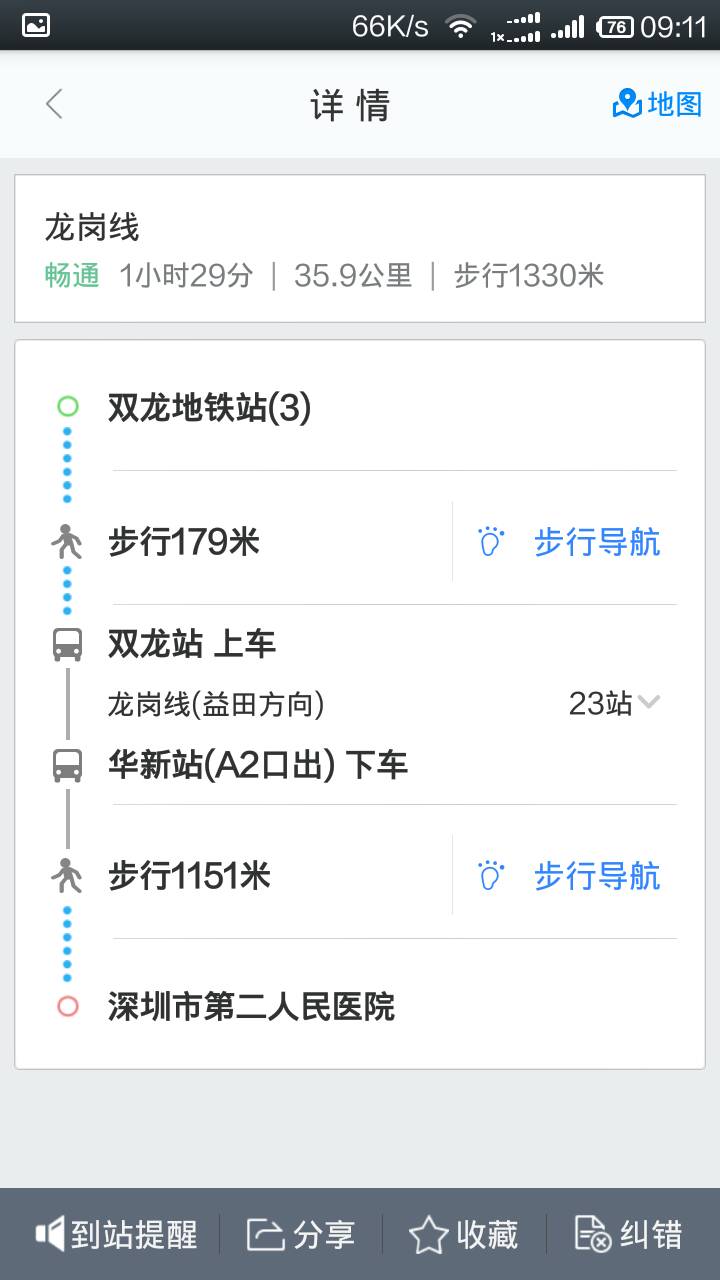Share this route via 分享
The height and width of the screenshot is (1280, 720).
(300, 1235)
